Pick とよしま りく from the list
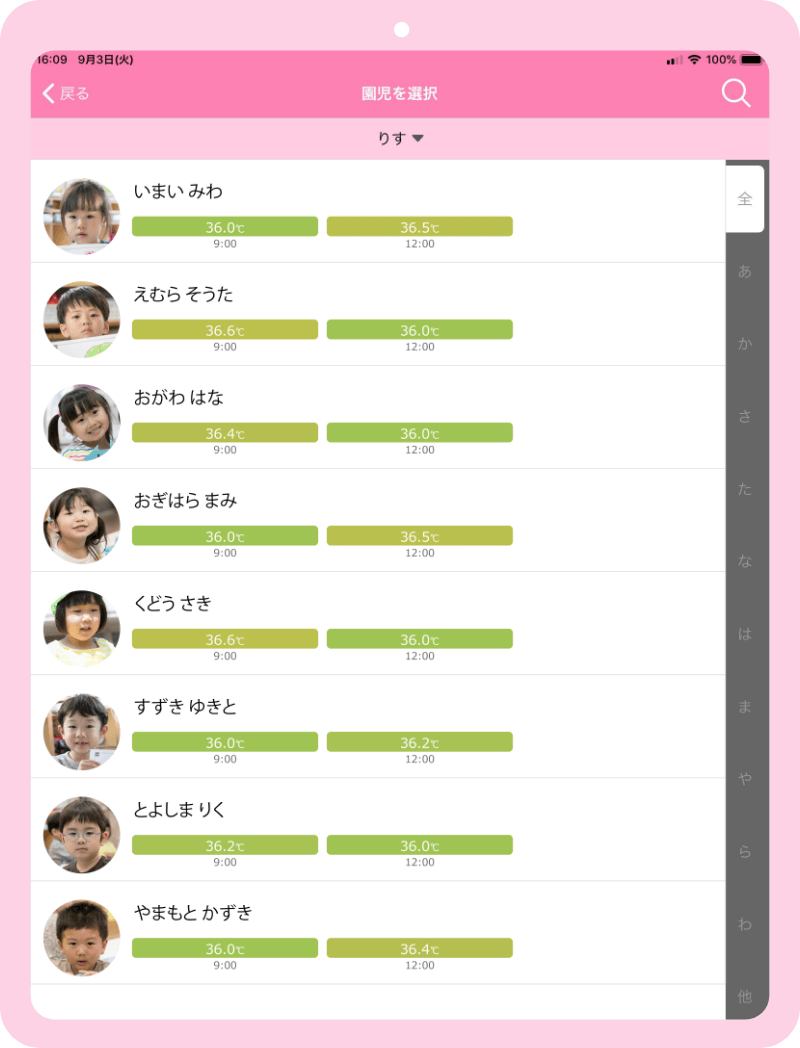The width and height of the screenshot is (800, 1048). coord(378,829)
